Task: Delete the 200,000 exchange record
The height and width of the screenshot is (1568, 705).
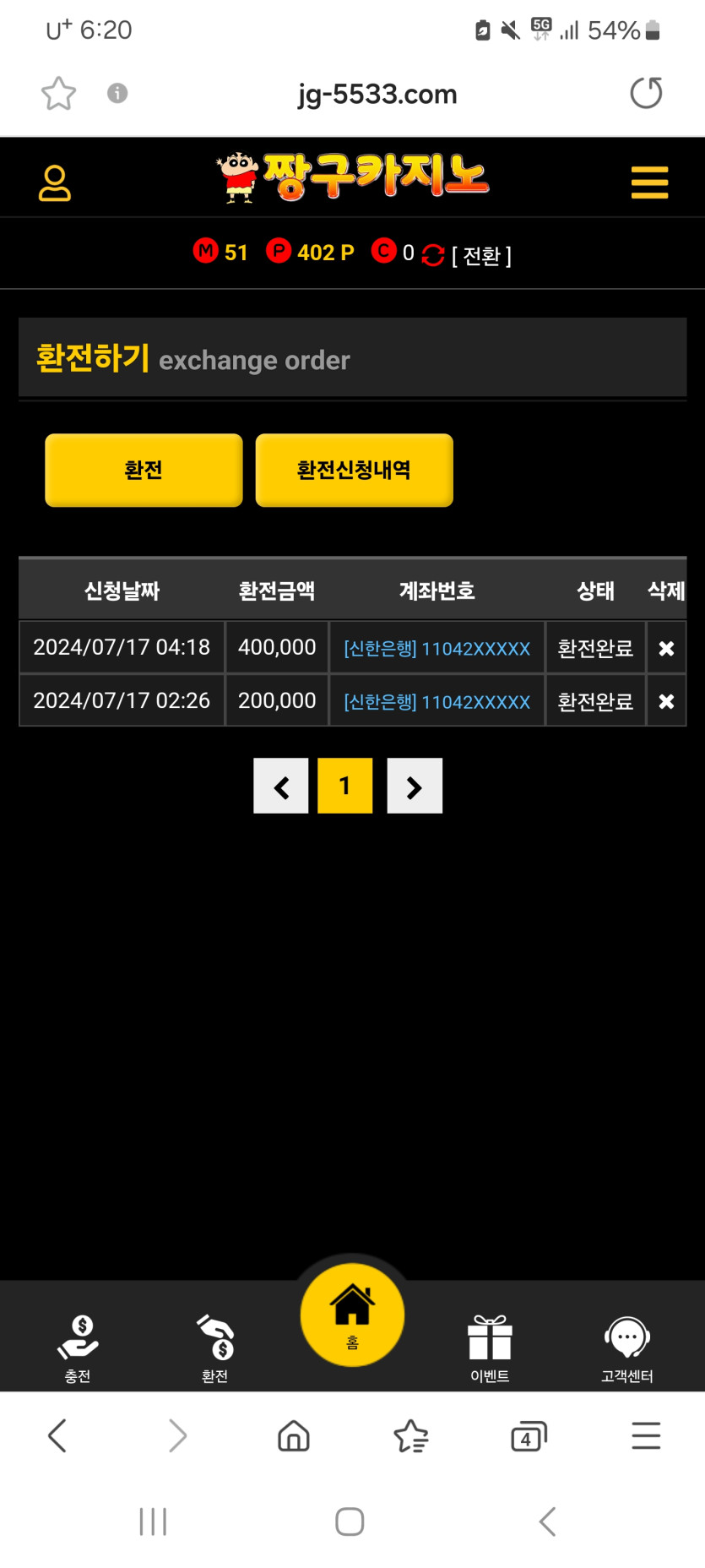Action: click(666, 701)
